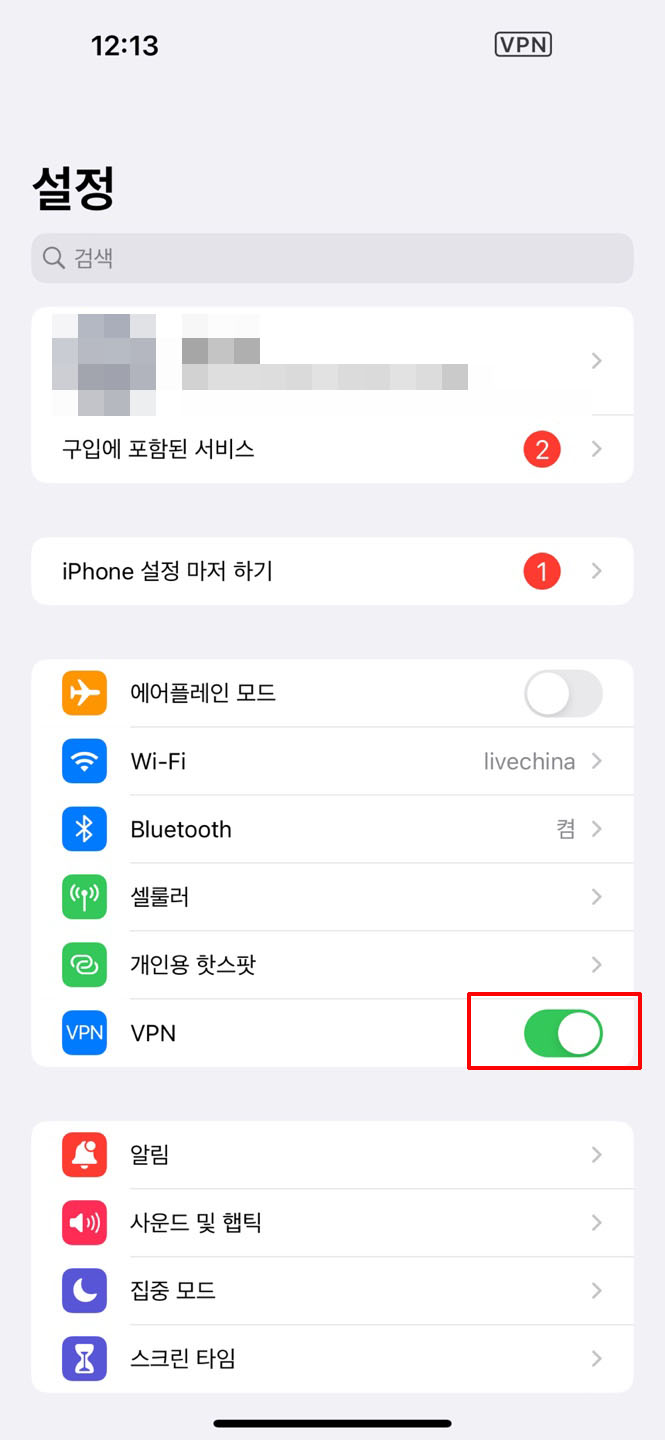This screenshot has width=665, height=1440.
Task: Tap the 검색 search field
Action: 332,259
